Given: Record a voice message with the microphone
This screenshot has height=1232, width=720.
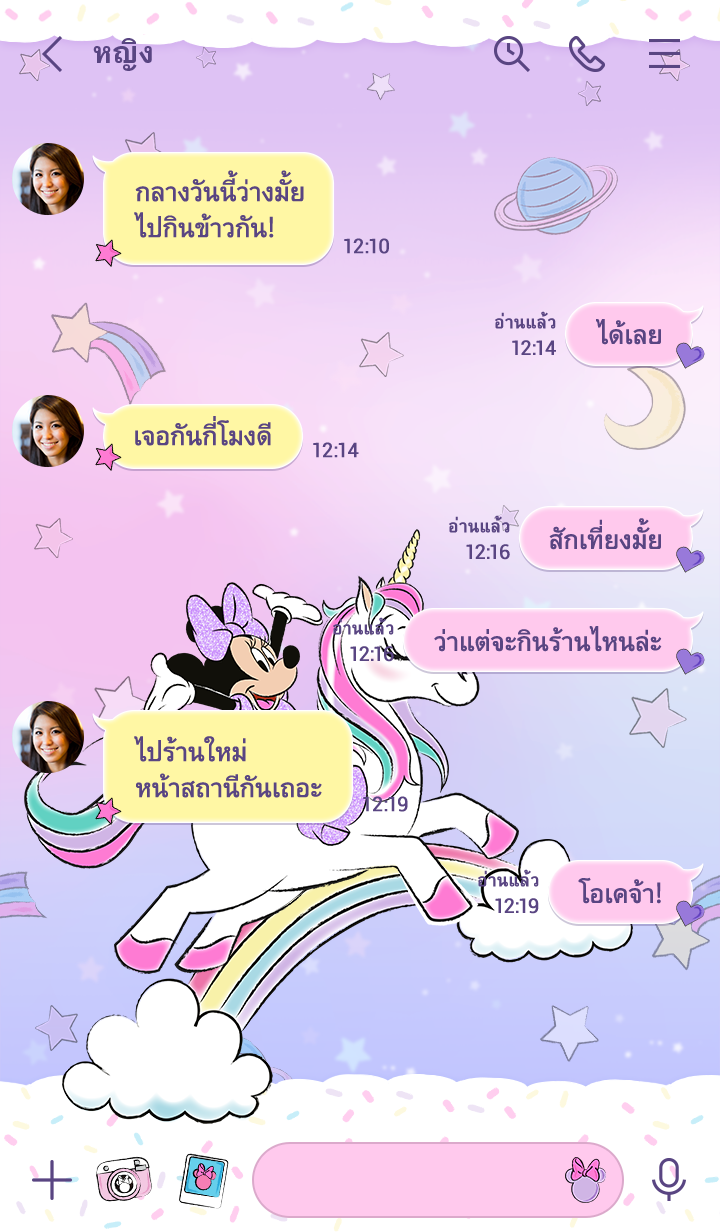Looking at the screenshot, I should tap(668, 1180).
